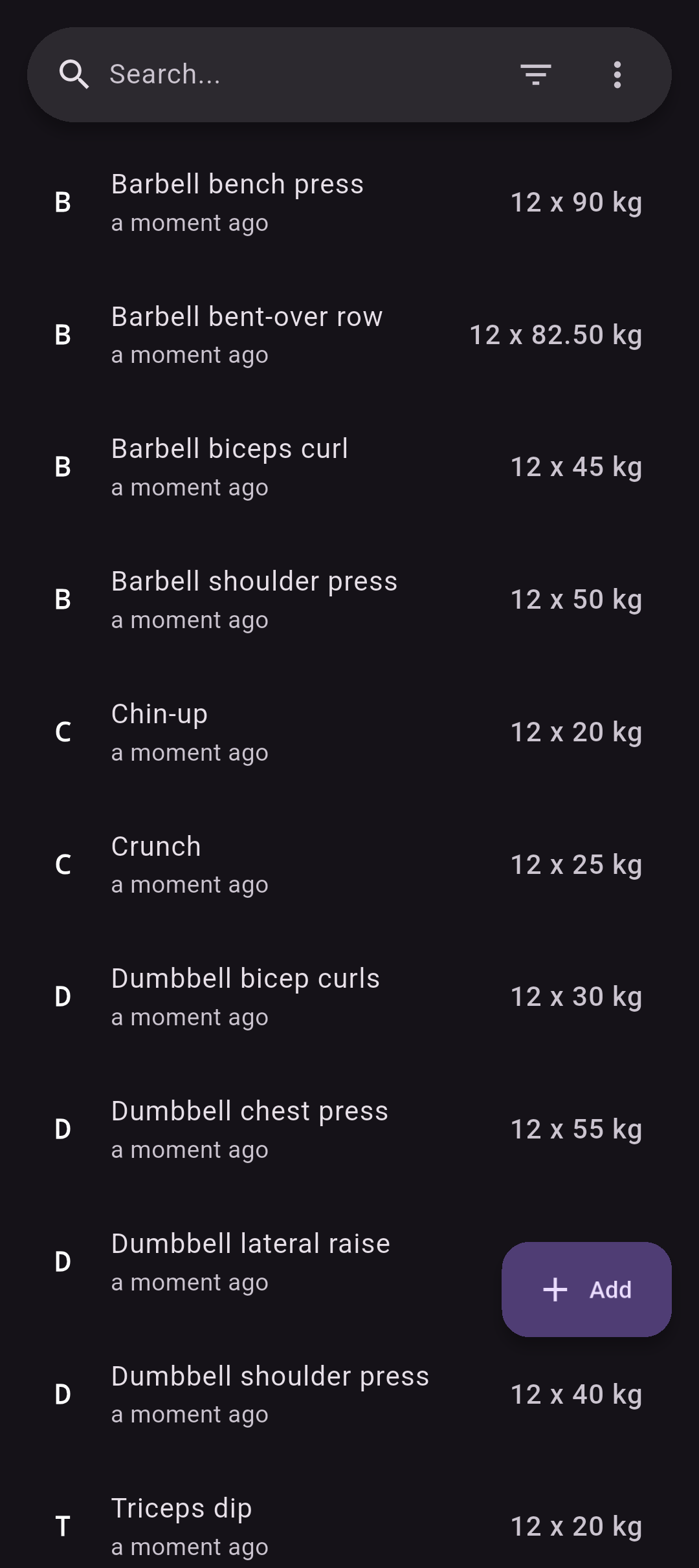Add a new exercise entry
699x1568 pixels.
586,1289
